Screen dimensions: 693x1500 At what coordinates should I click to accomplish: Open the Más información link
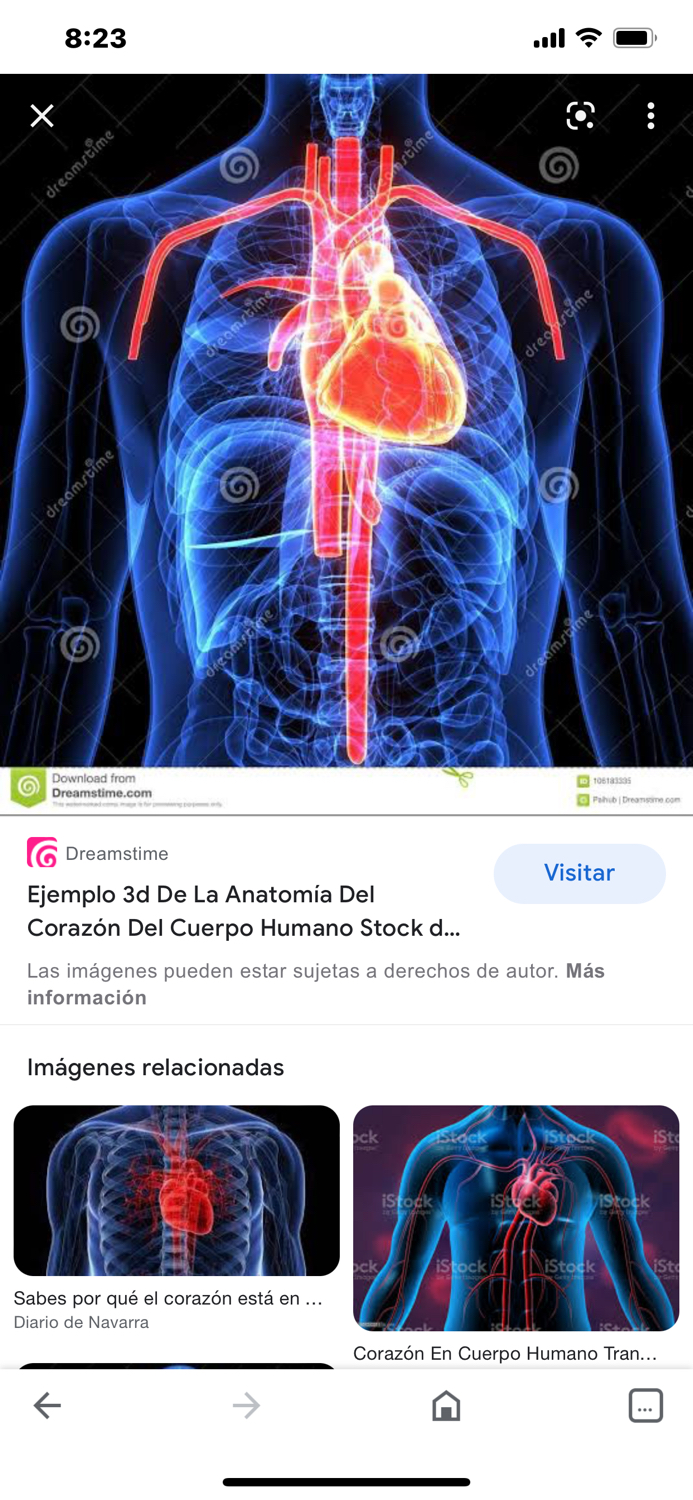pyautogui.click(x=316, y=984)
